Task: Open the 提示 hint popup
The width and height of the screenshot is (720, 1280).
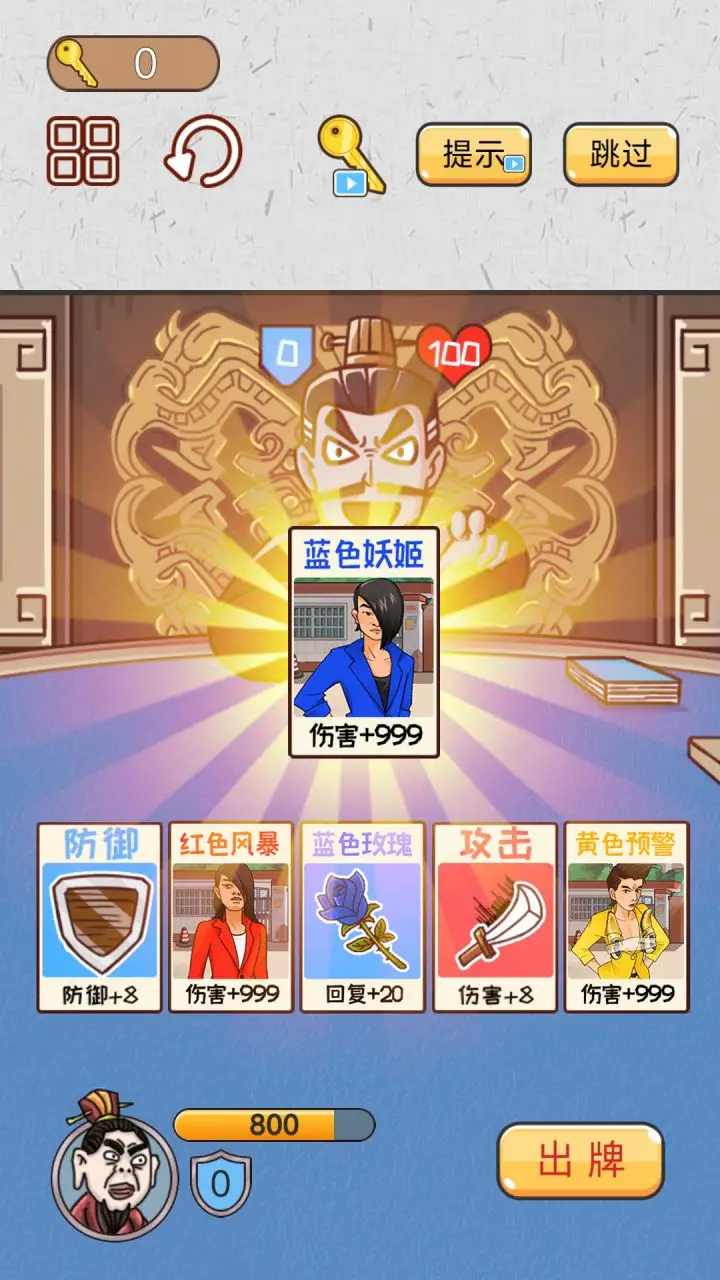Action: point(472,155)
